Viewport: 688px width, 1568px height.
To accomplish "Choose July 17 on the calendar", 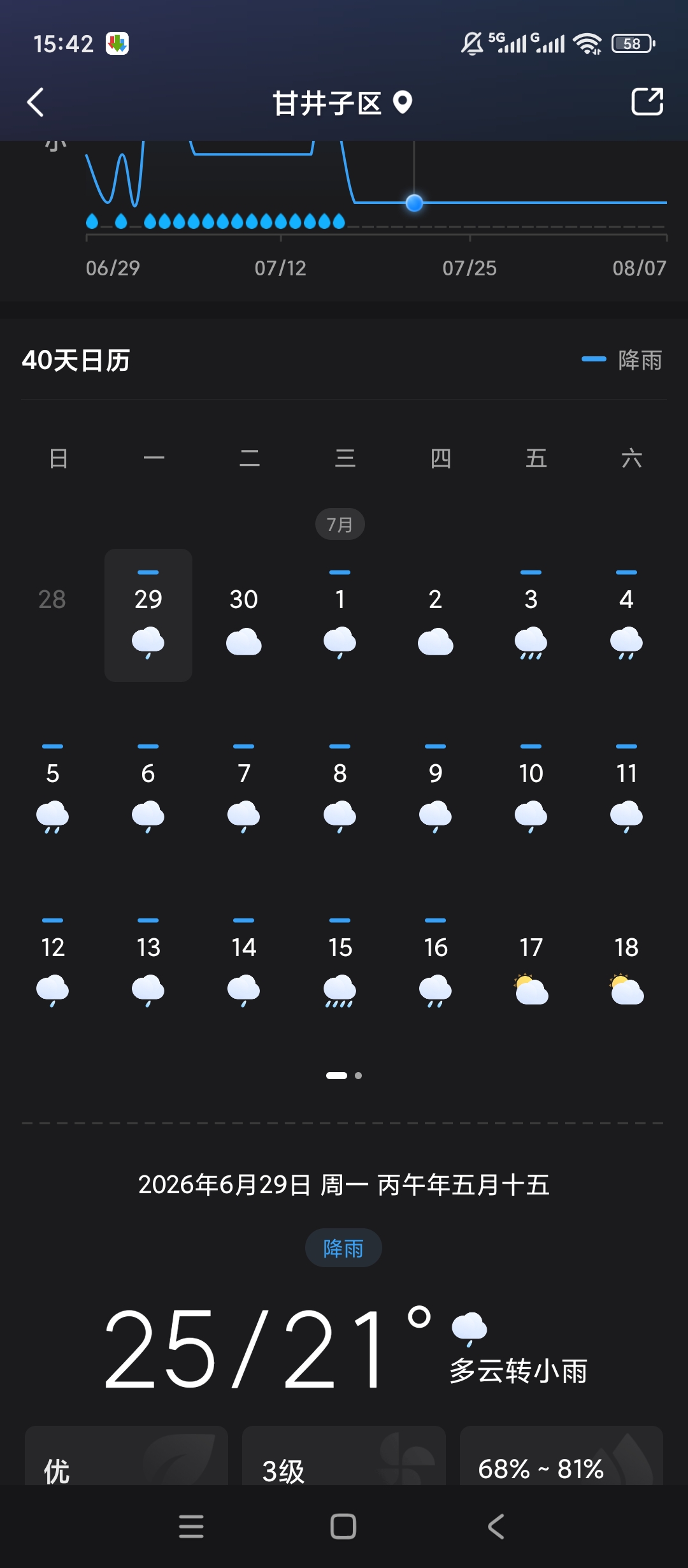I will pos(531,964).
